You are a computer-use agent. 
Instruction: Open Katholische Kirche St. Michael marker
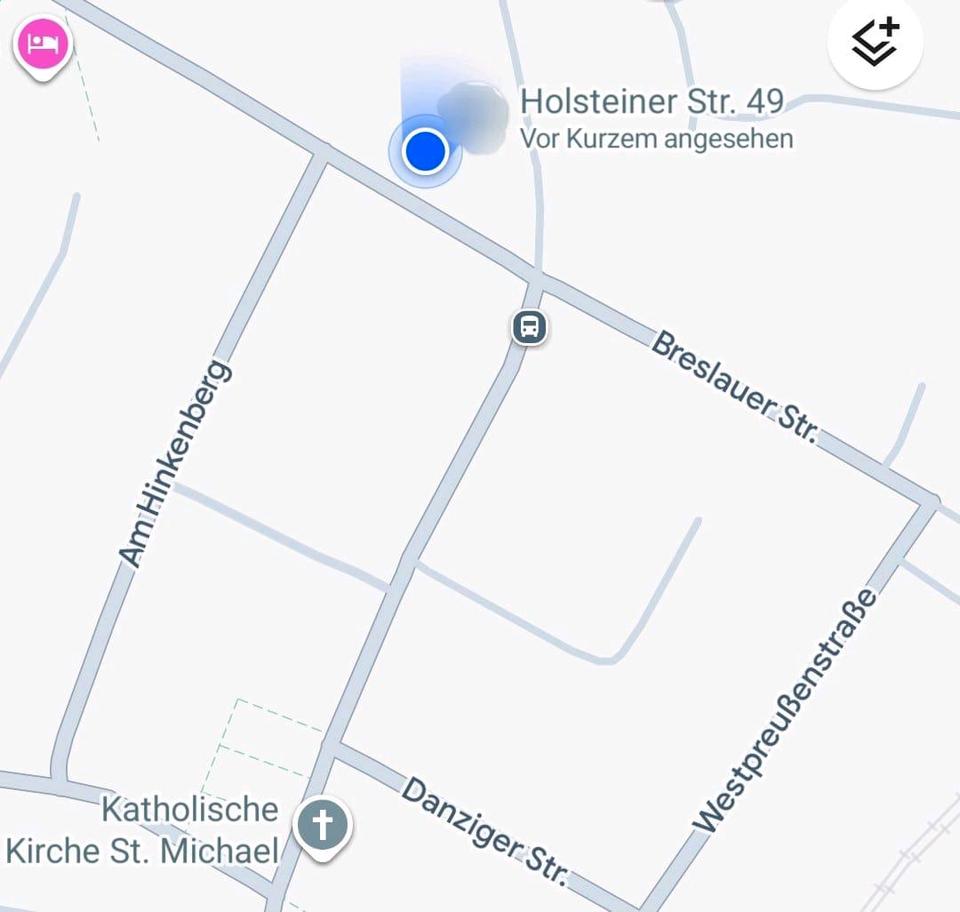click(322, 827)
